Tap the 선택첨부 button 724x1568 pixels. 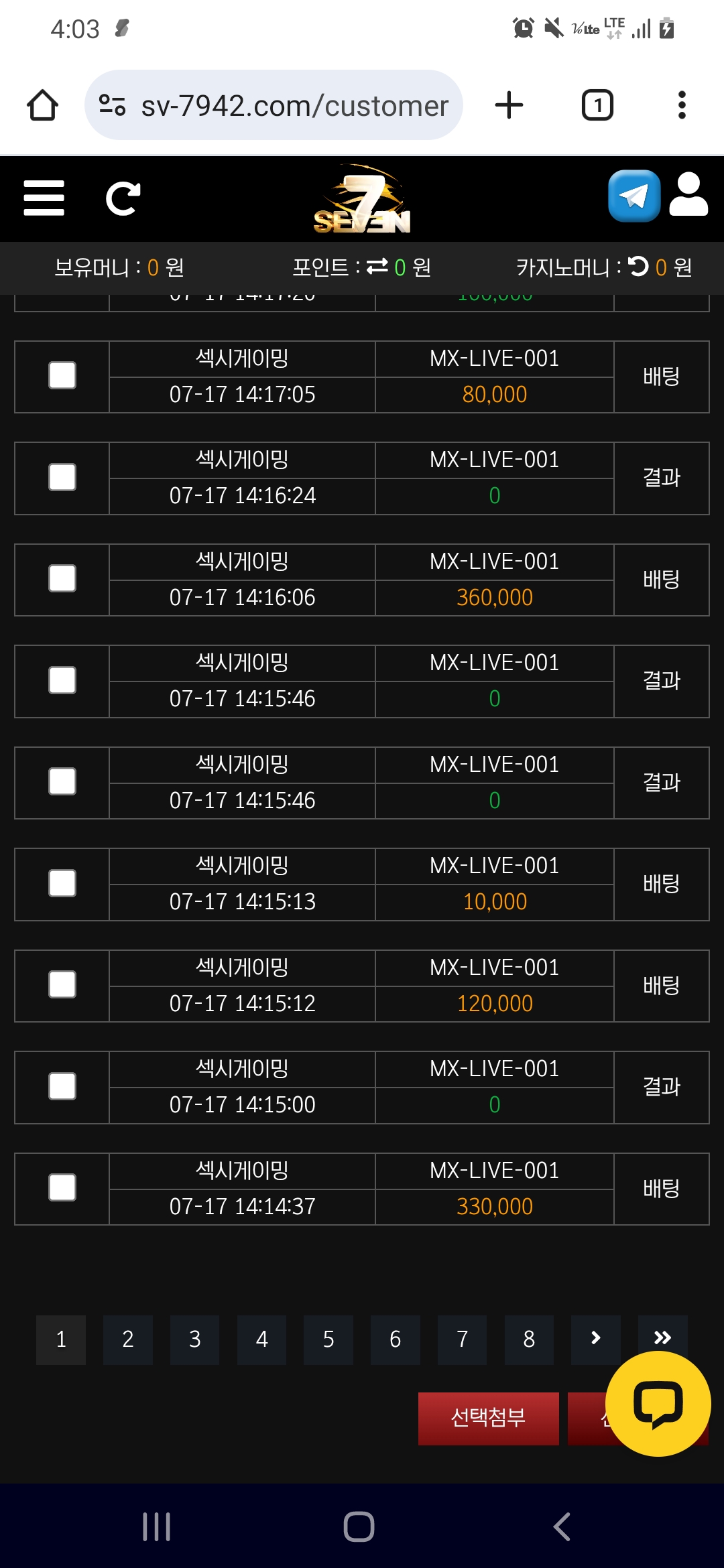tap(488, 1418)
